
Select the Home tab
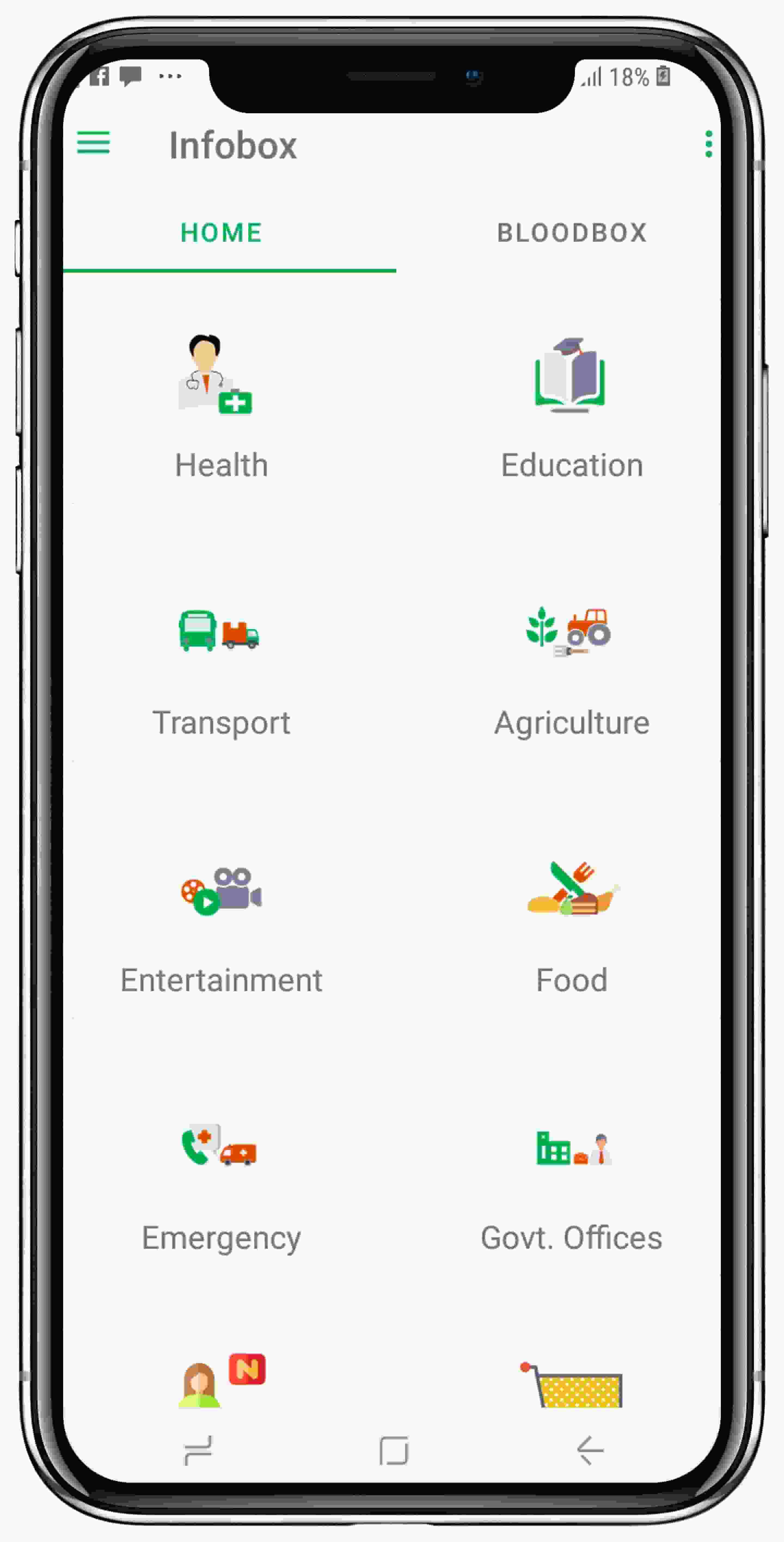point(221,233)
